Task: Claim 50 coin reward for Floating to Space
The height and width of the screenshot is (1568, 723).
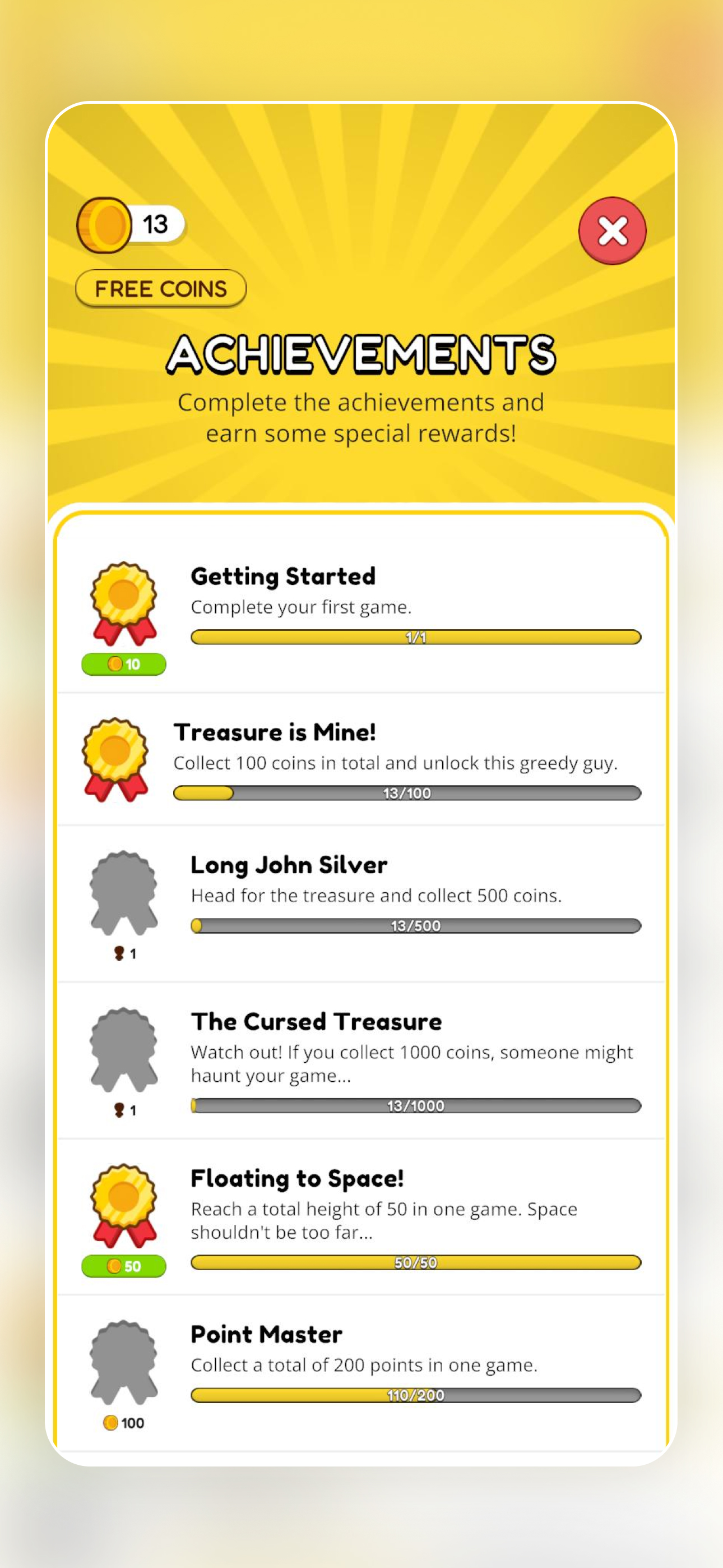Action: [123, 1266]
